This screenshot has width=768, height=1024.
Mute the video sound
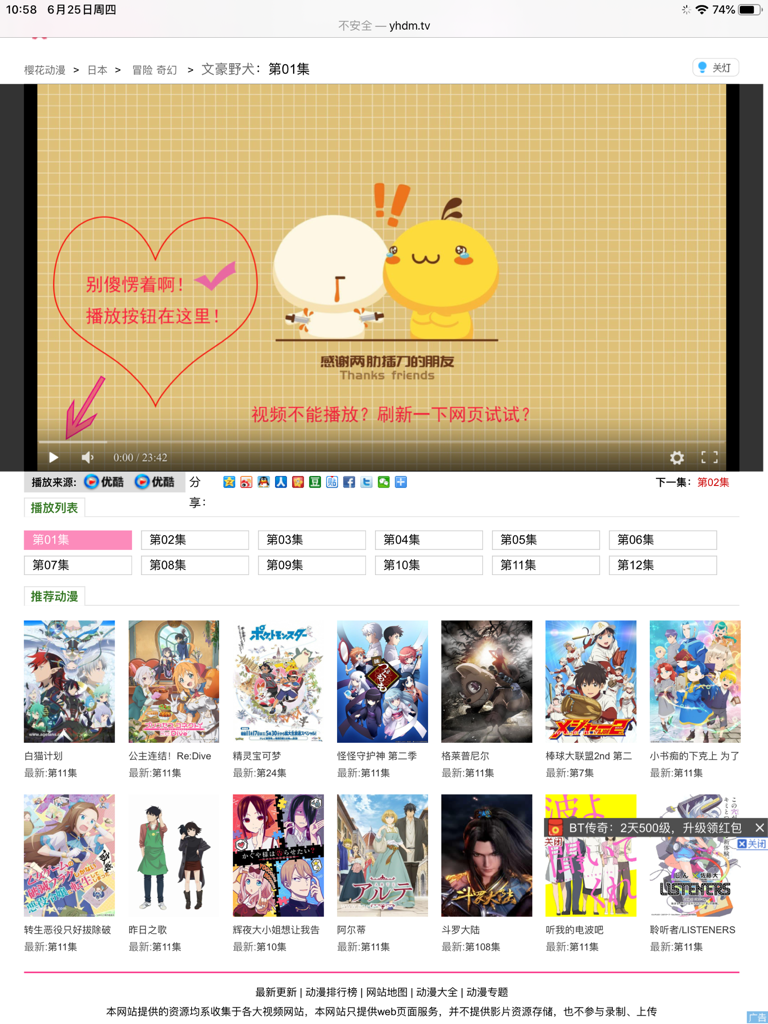point(87,457)
